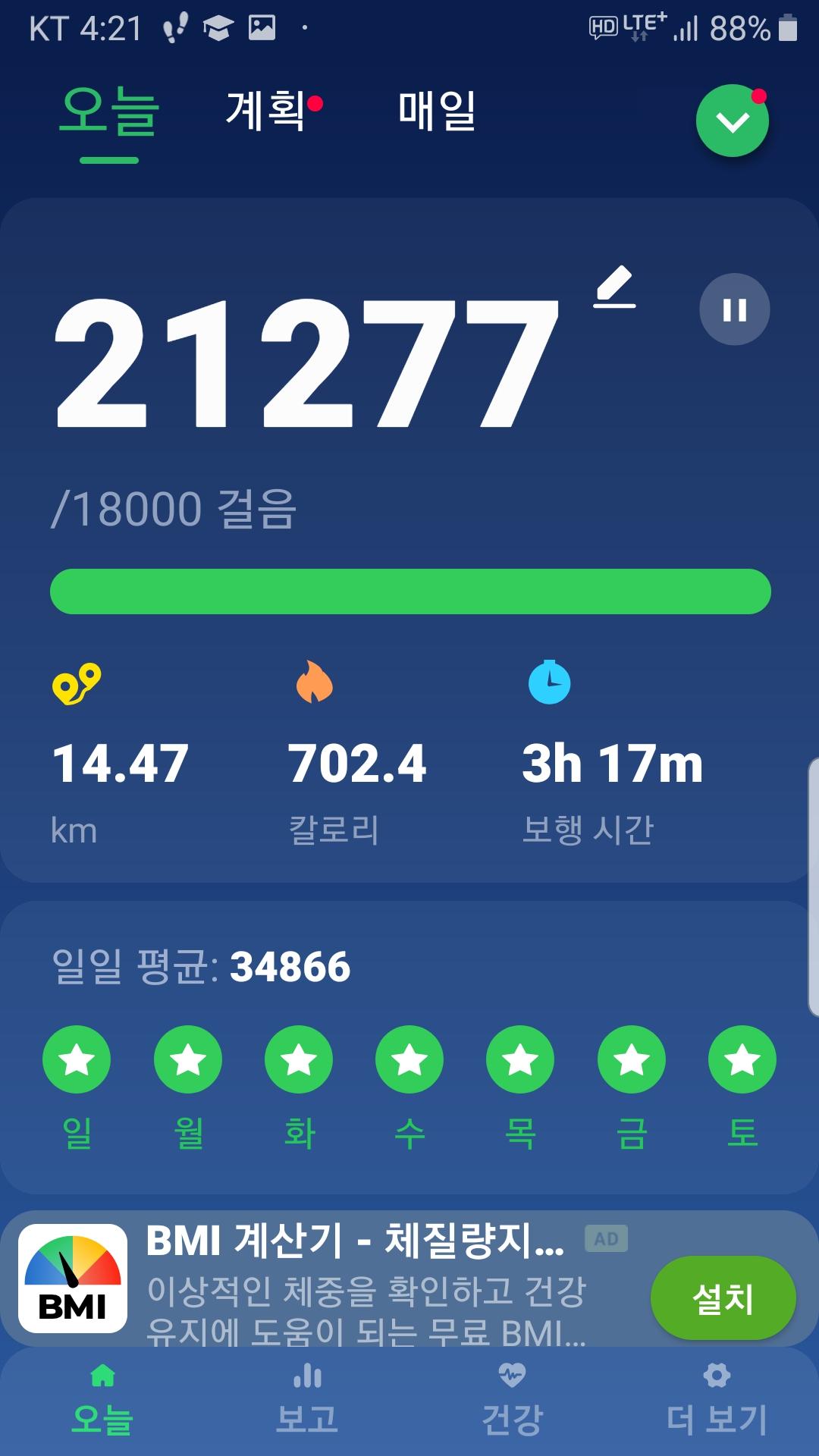The height and width of the screenshot is (1456, 819).
Task: Install the BMI 계산기 app via 설치
Action: coord(722,1298)
